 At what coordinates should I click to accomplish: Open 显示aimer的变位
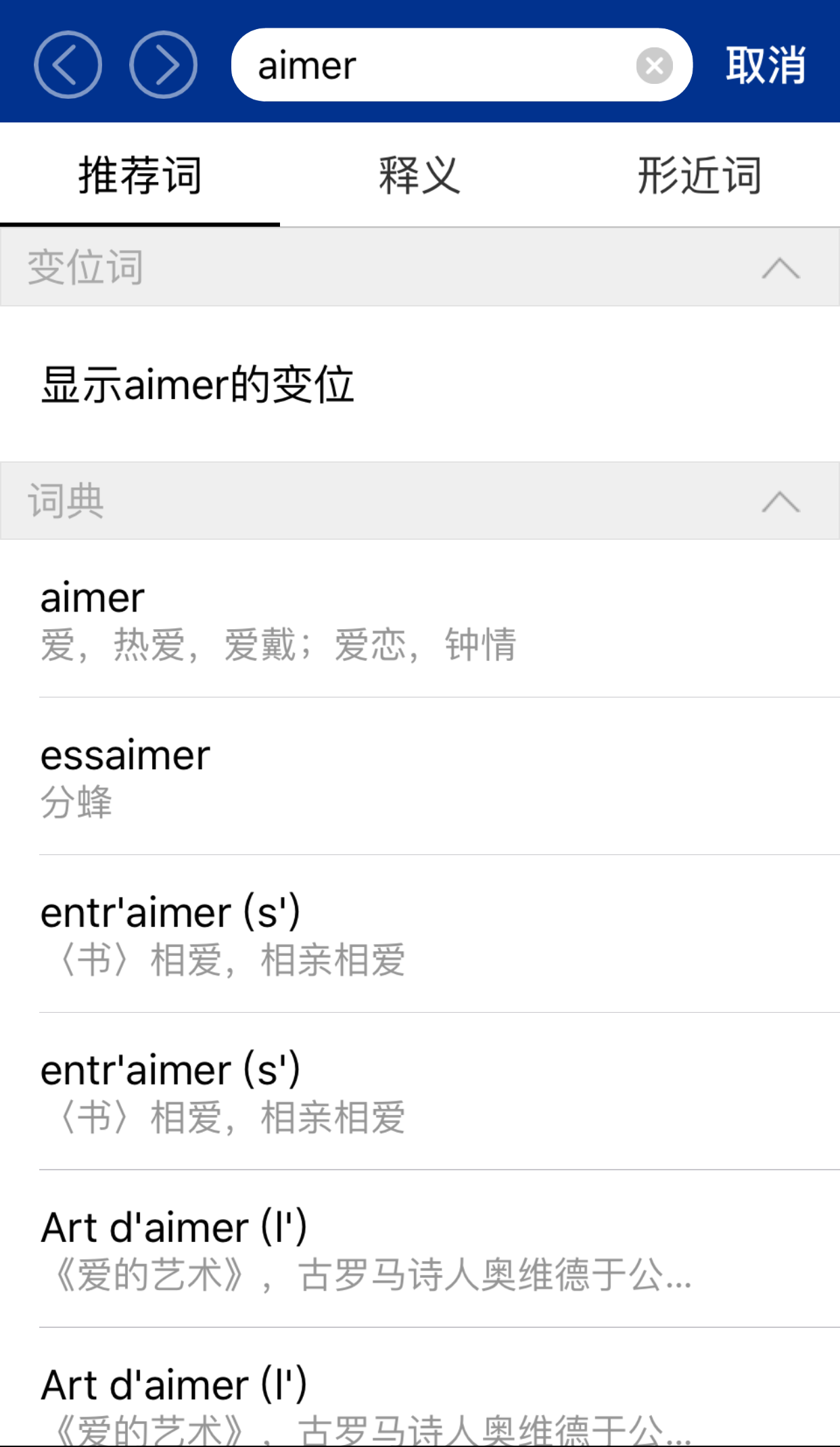point(197,384)
